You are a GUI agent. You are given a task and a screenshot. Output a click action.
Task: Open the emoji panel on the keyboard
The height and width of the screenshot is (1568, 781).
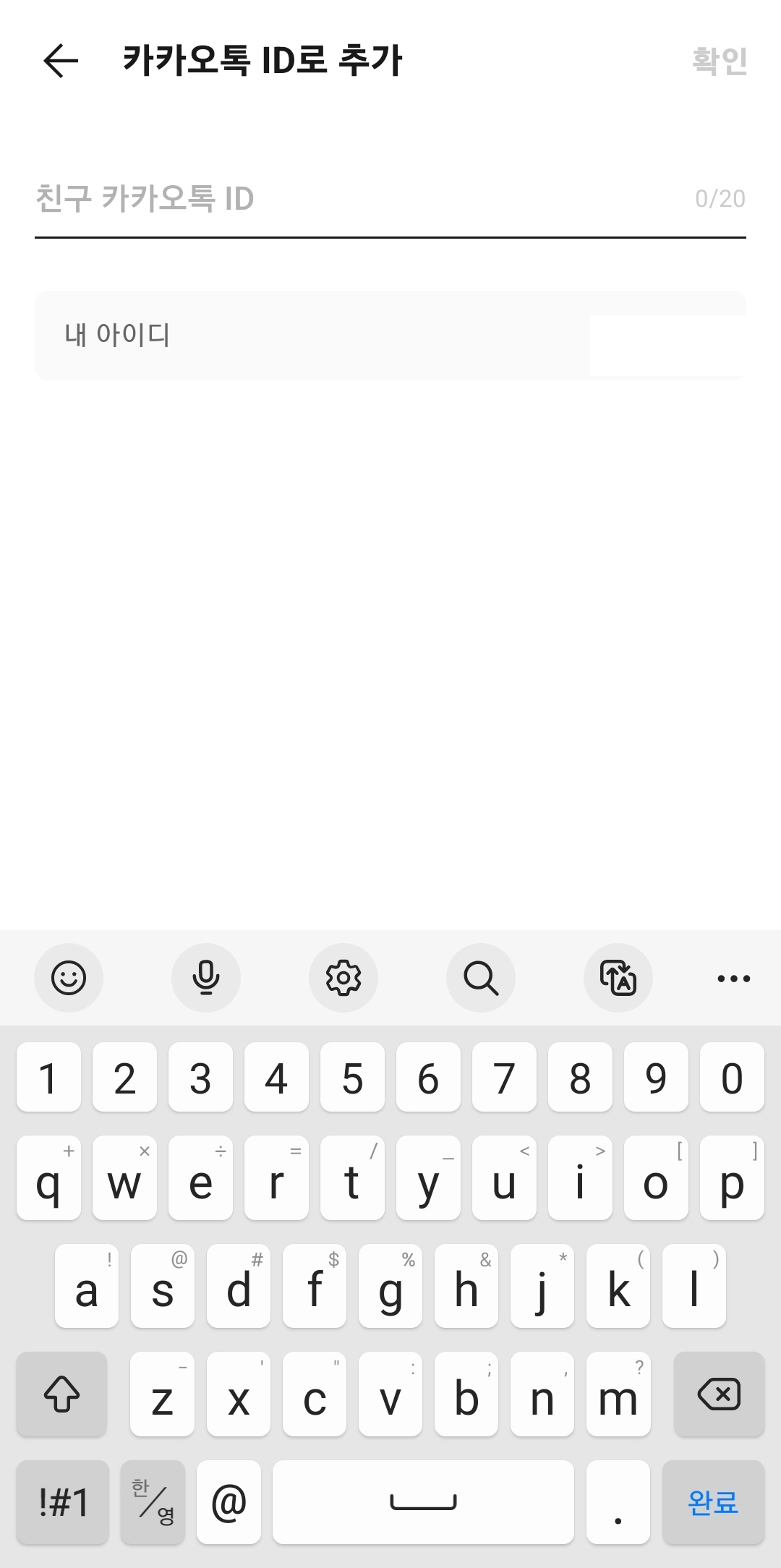click(x=69, y=978)
